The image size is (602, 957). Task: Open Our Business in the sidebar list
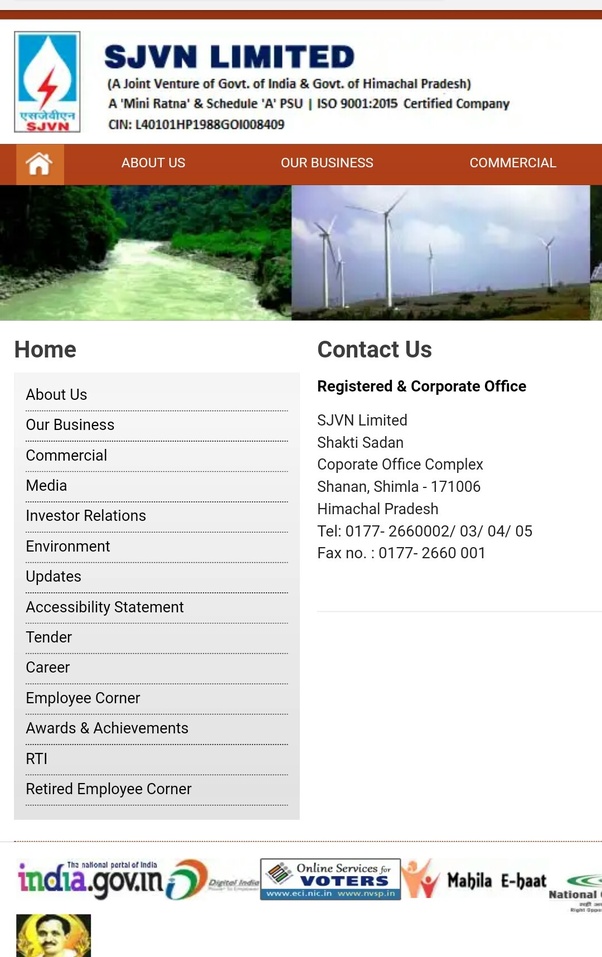pyautogui.click(x=70, y=425)
